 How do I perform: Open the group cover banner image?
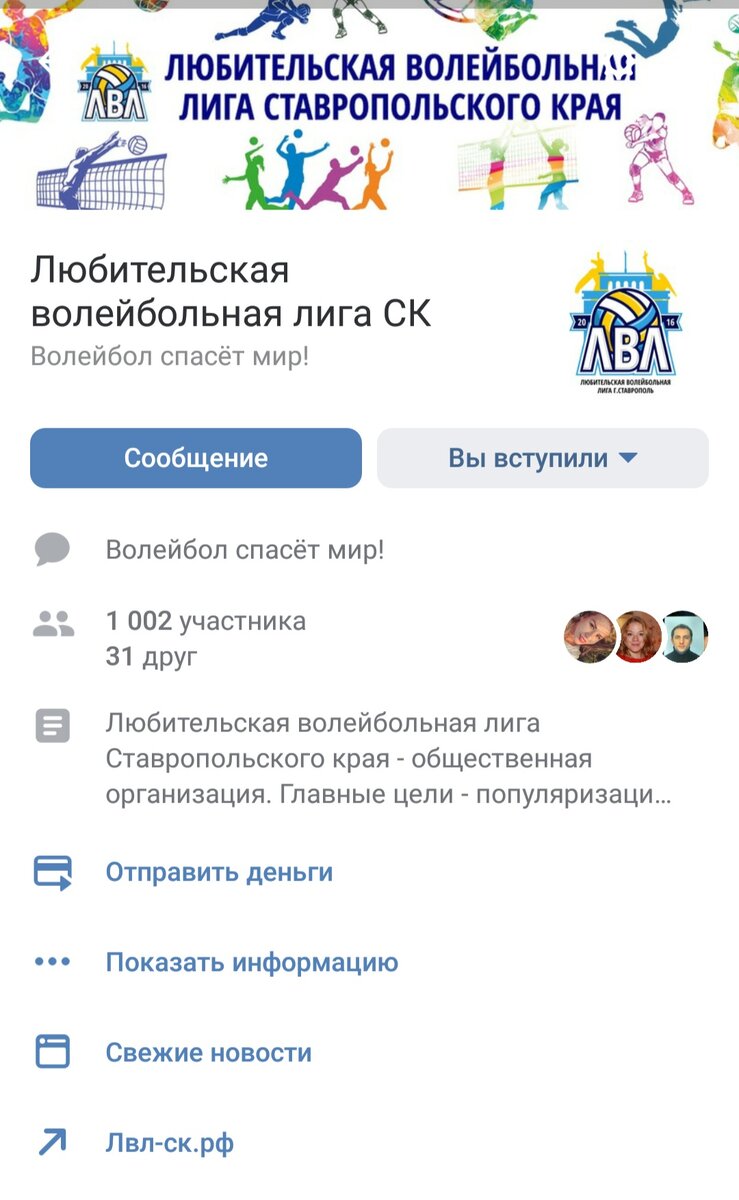[370, 105]
